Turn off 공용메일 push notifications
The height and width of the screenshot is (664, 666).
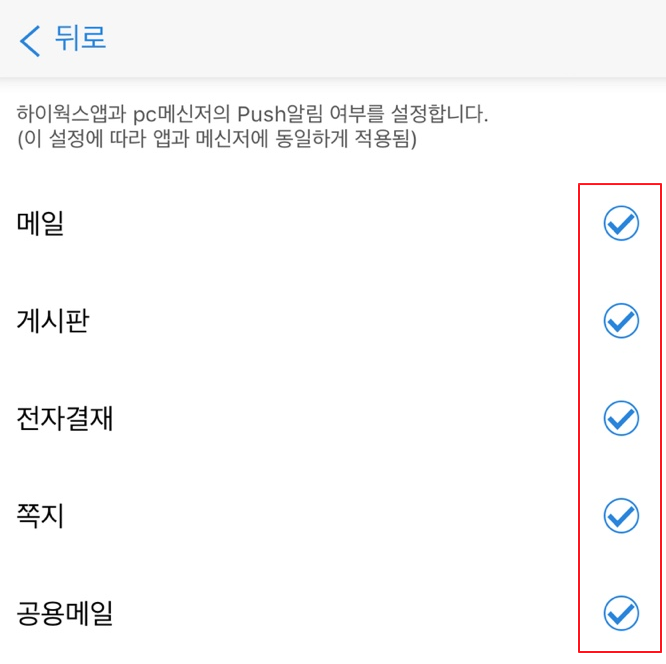pos(621,613)
